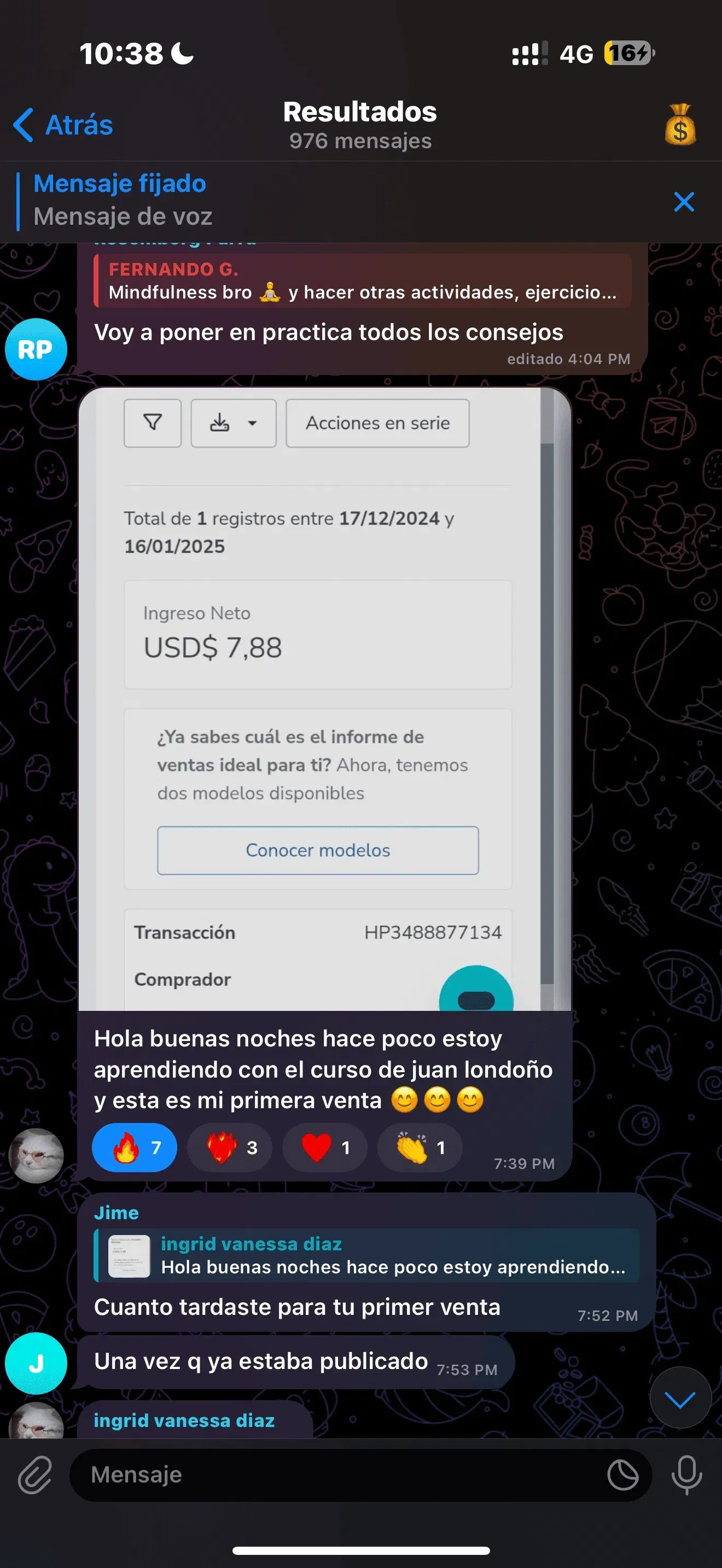Open ingrid vanessa diaz's cat avatar
The width and height of the screenshot is (722, 1568).
click(x=36, y=1155)
